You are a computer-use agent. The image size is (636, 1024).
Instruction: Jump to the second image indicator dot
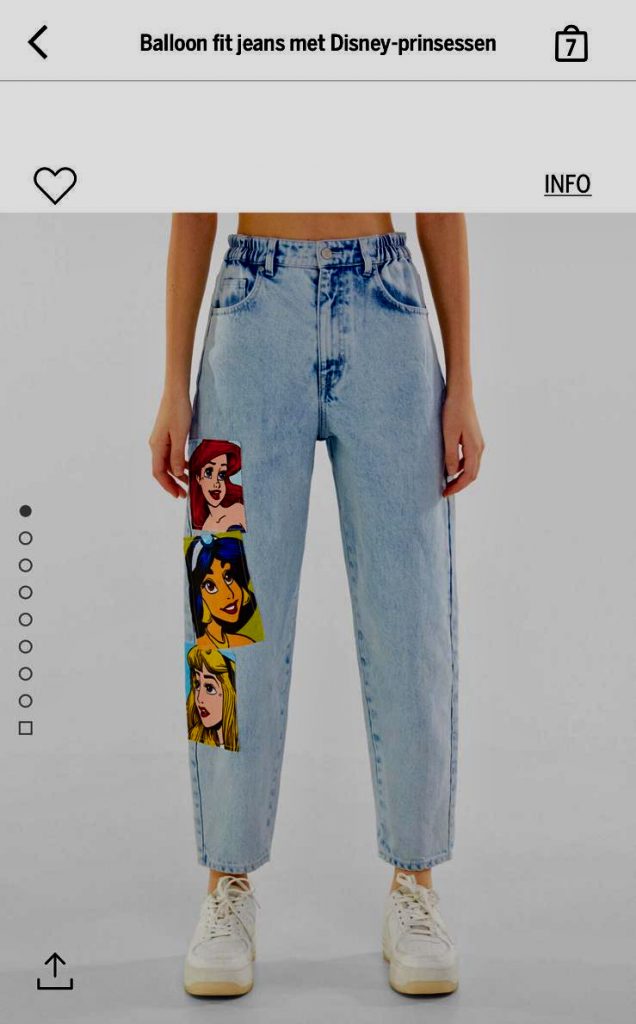(26, 538)
